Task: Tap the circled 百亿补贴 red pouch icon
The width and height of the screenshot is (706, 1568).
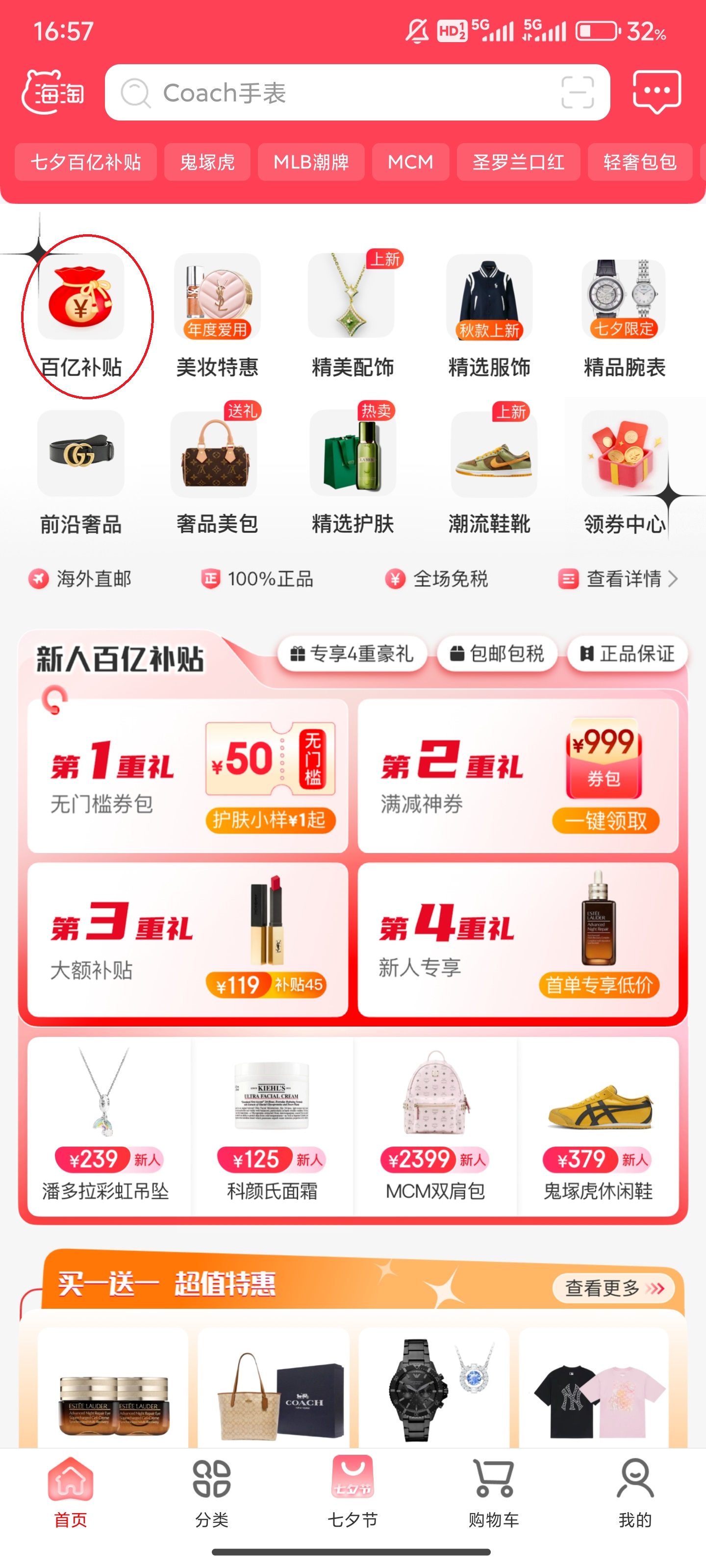Action: pos(80,297)
